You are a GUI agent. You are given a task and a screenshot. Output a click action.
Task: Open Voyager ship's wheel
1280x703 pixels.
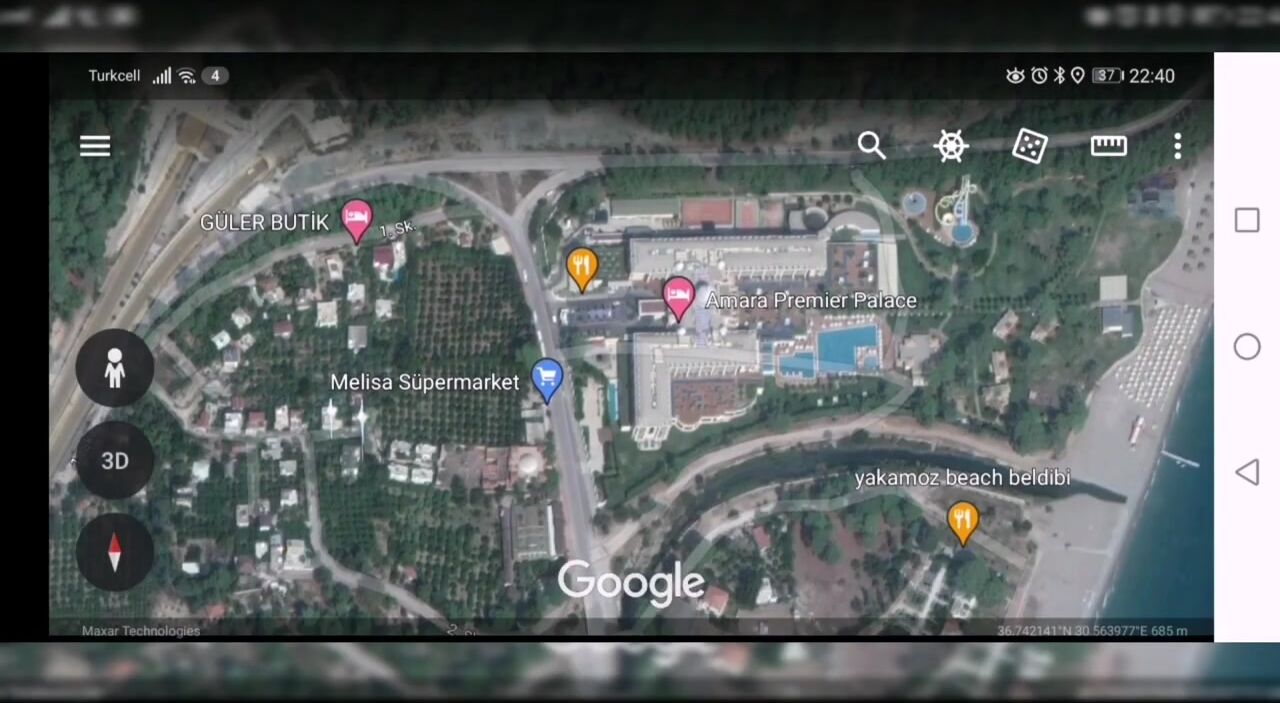(x=951, y=146)
